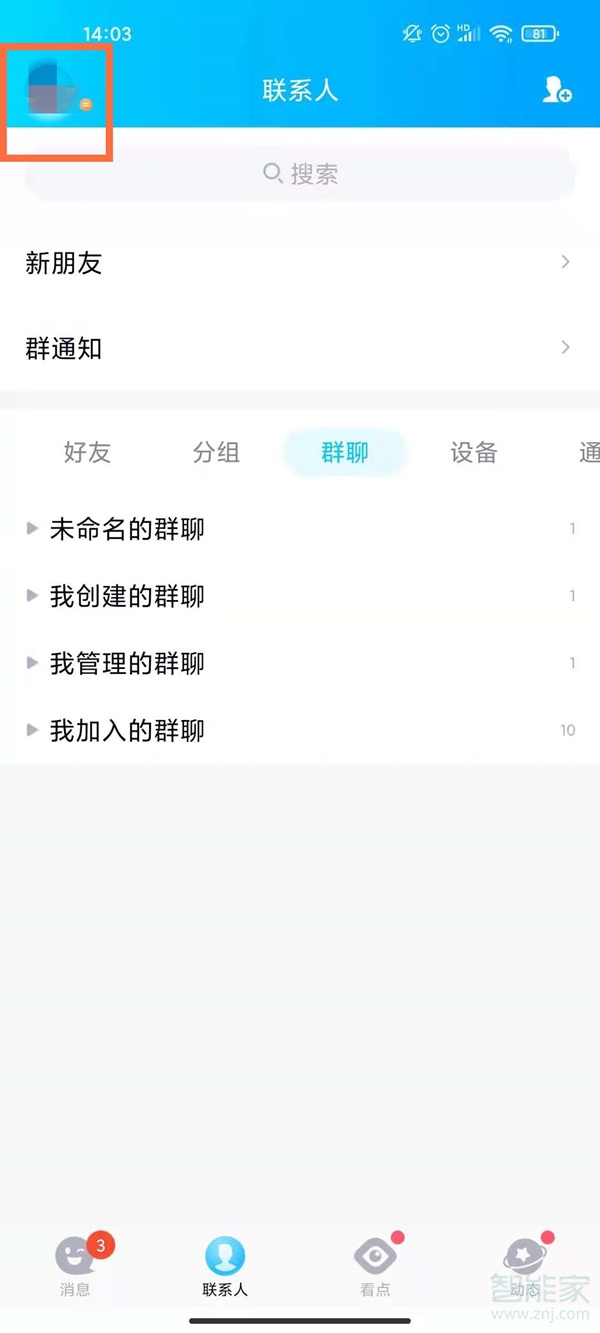Switch to the 分组 tab
600x1333 pixels.
pyautogui.click(x=216, y=452)
